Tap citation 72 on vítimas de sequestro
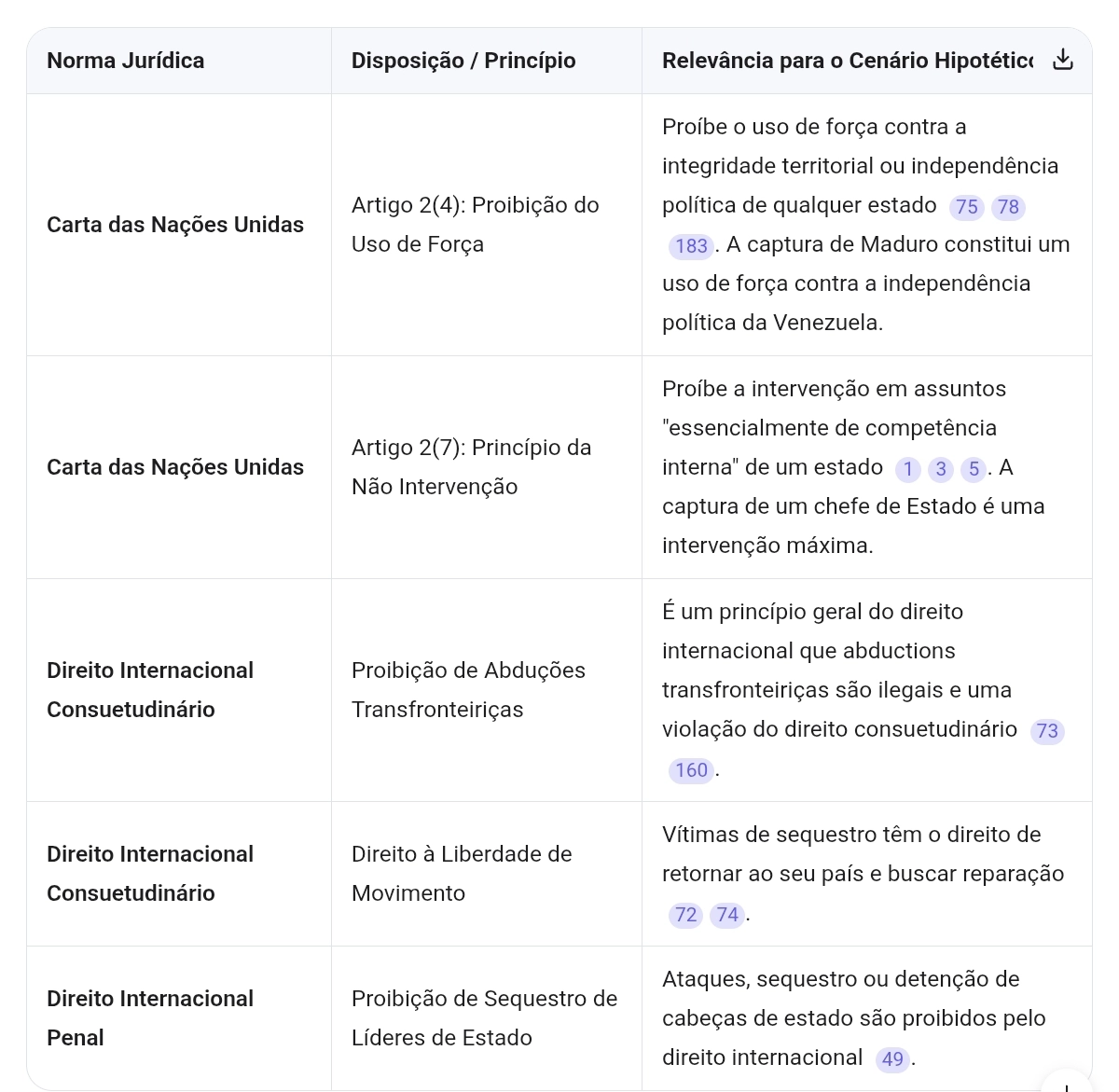Screen dimensions: 1119x1092 [x=685, y=915]
